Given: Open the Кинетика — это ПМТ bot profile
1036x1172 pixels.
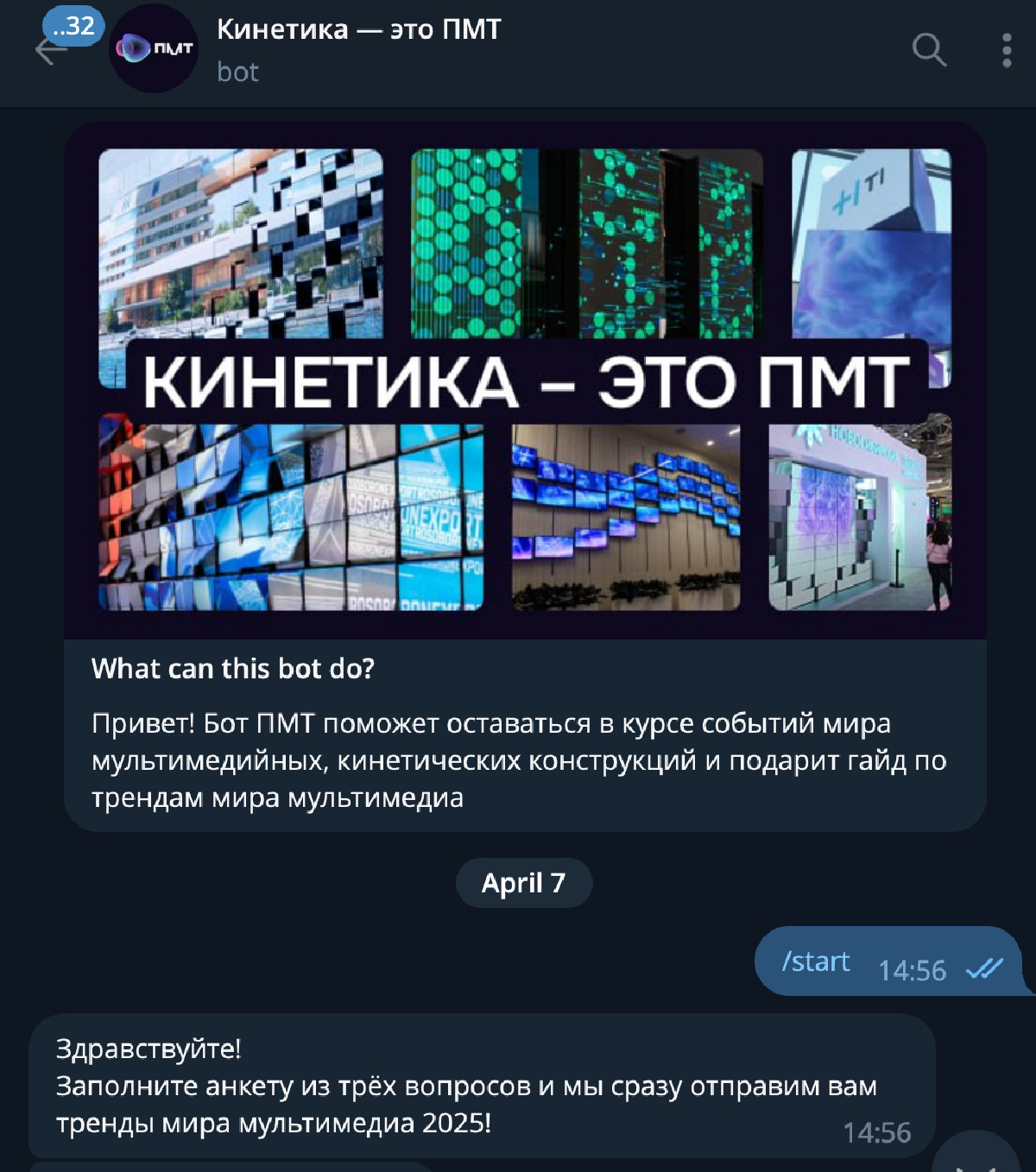Looking at the screenshot, I should pyautogui.click(x=357, y=49).
